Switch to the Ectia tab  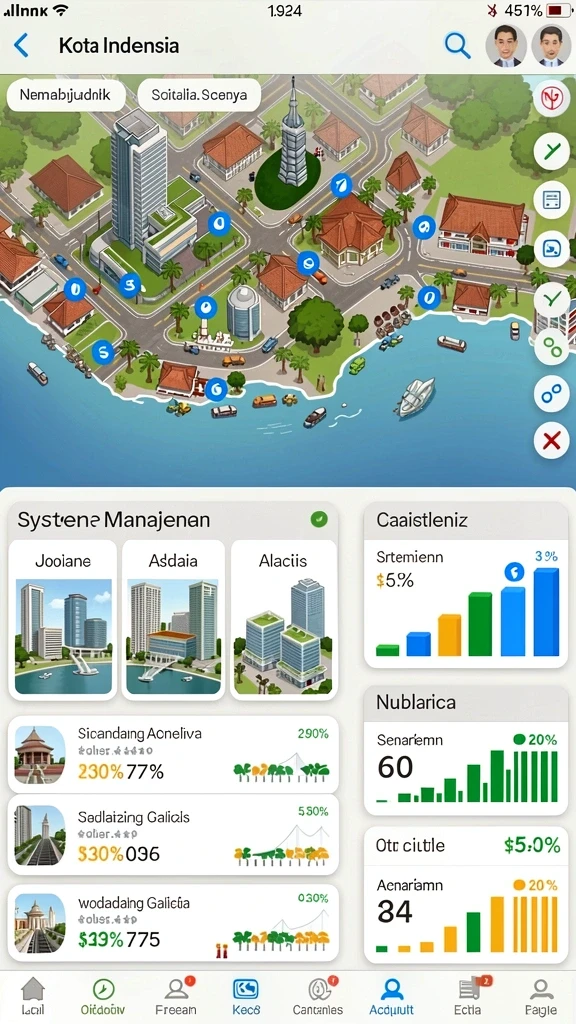tap(468, 997)
